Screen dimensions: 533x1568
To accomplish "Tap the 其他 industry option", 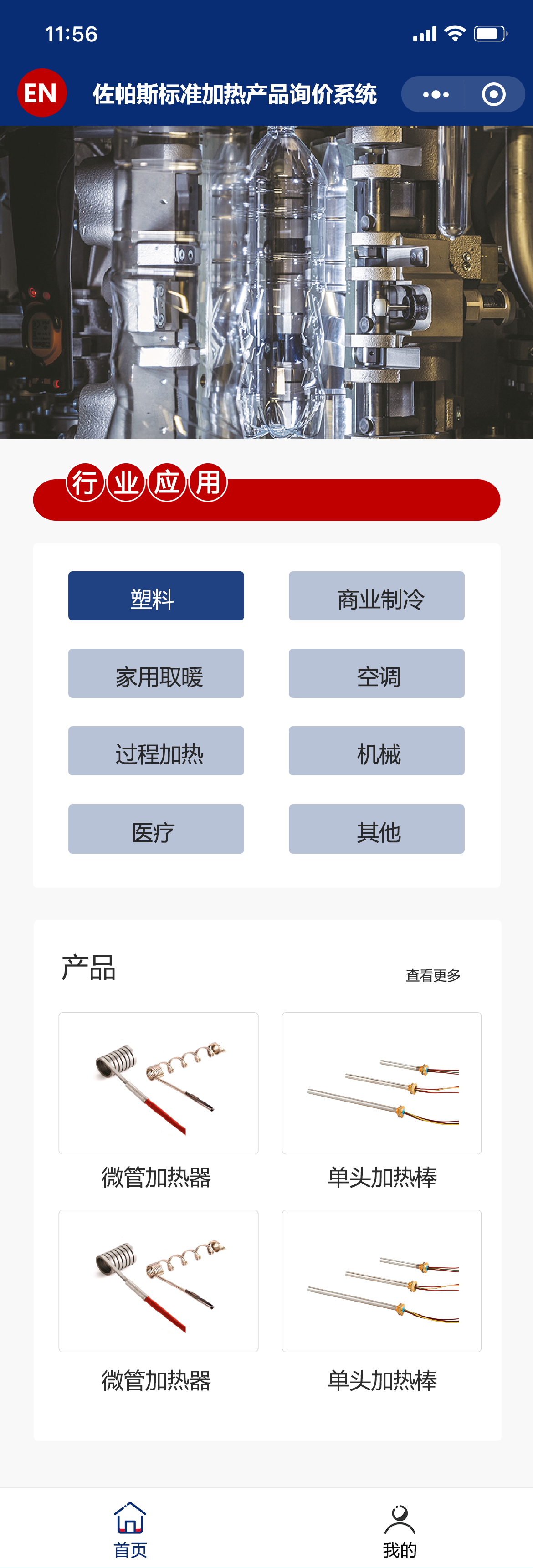I will pos(376,829).
